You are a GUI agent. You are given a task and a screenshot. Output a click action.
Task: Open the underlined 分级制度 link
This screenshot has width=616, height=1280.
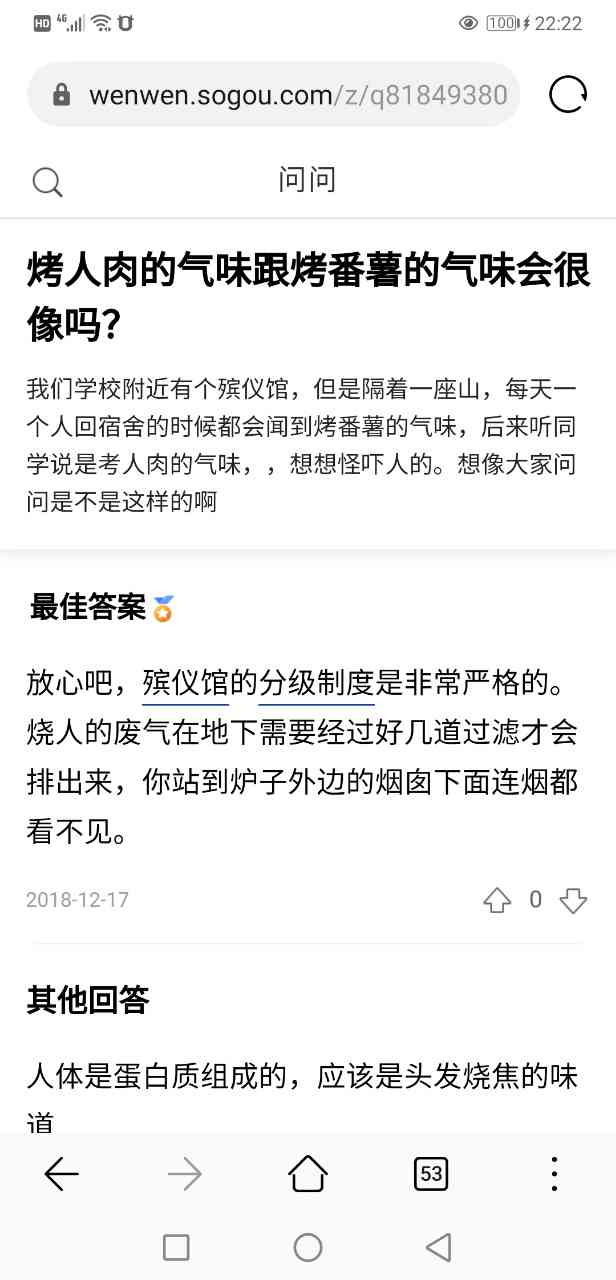[x=316, y=684]
